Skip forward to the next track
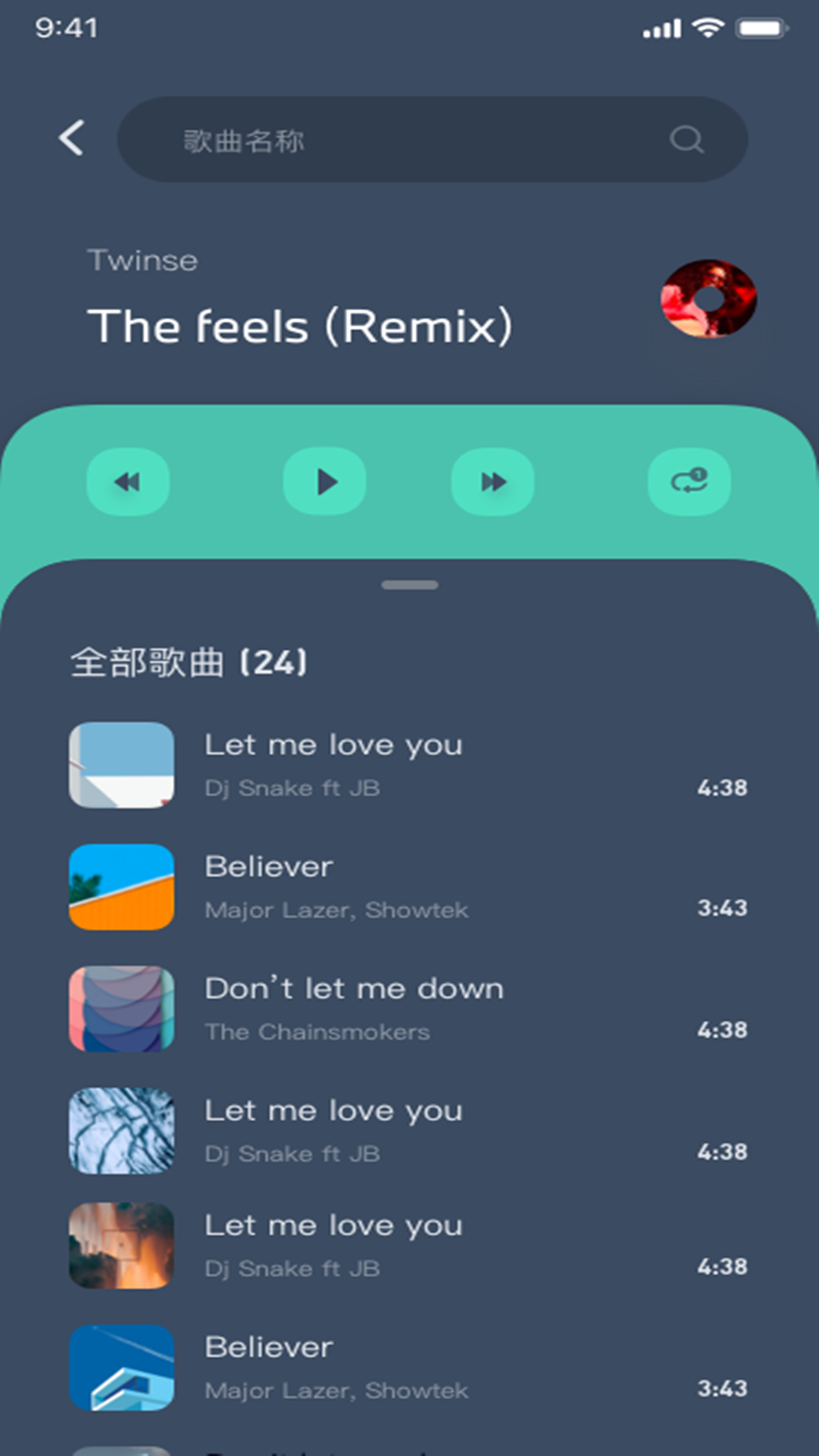The height and width of the screenshot is (1456, 819). click(x=493, y=482)
